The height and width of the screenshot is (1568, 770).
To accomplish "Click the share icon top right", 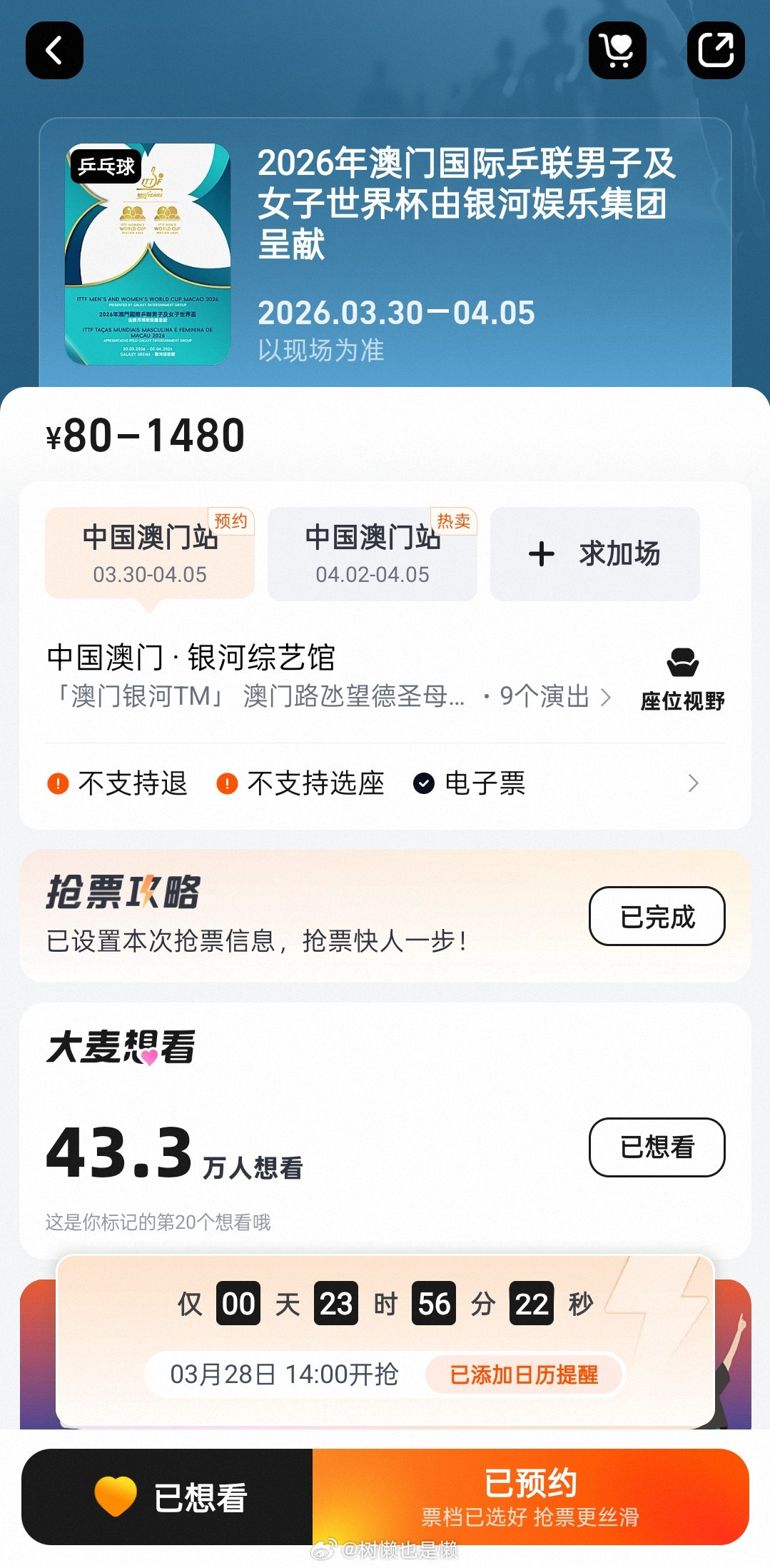I will 716,51.
